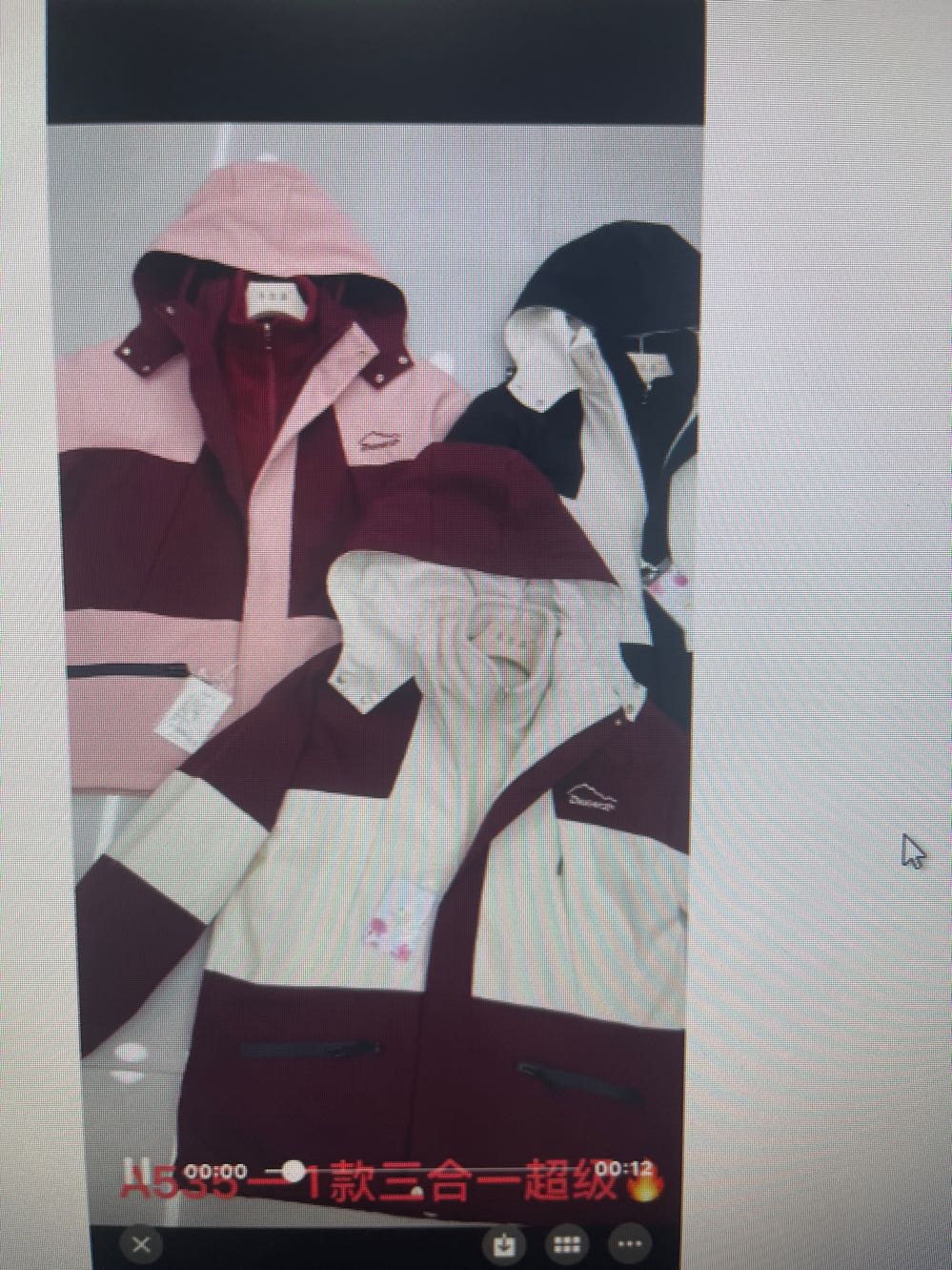Open the more options menu
952x1270 pixels.
[629, 1243]
